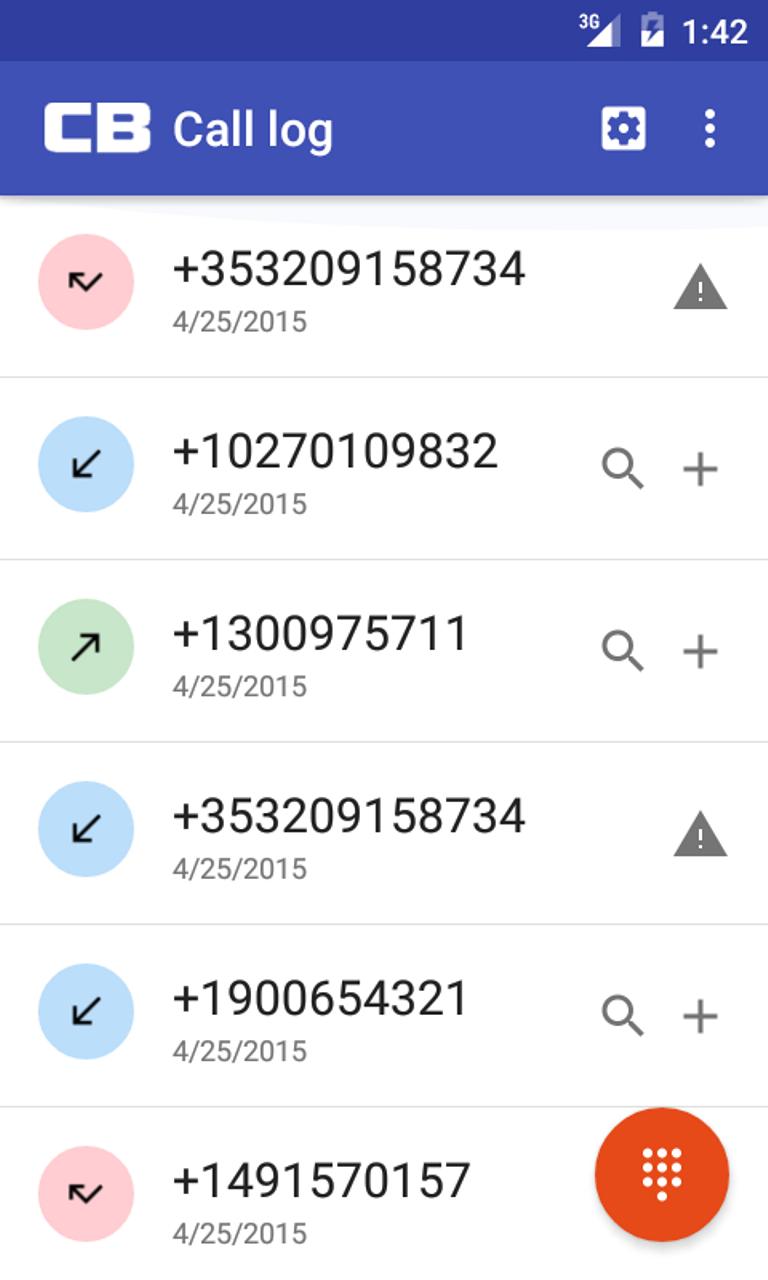Tap the missed call arrow for +353209158734
This screenshot has width=768, height=1280.
pos(86,282)
